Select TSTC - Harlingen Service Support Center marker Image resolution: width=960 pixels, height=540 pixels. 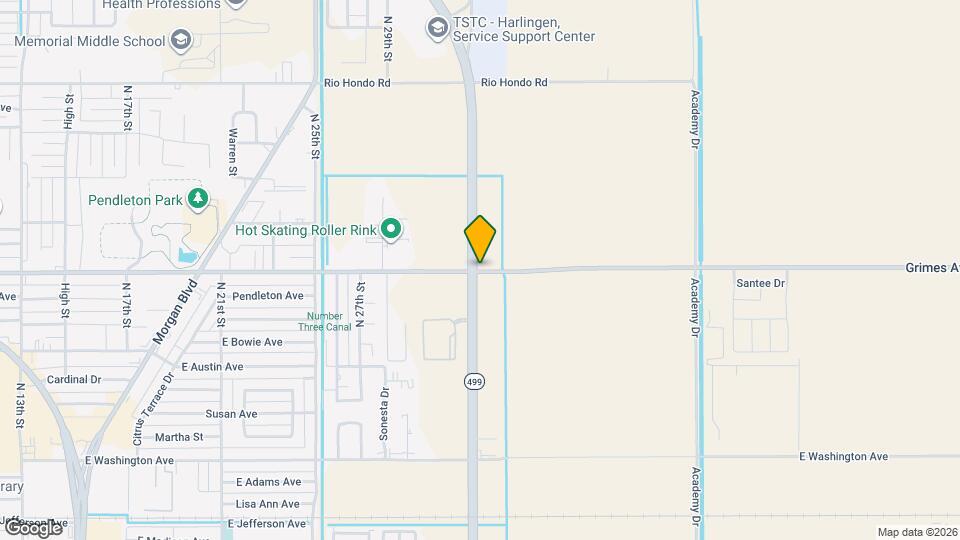click(x=437, y=27)
